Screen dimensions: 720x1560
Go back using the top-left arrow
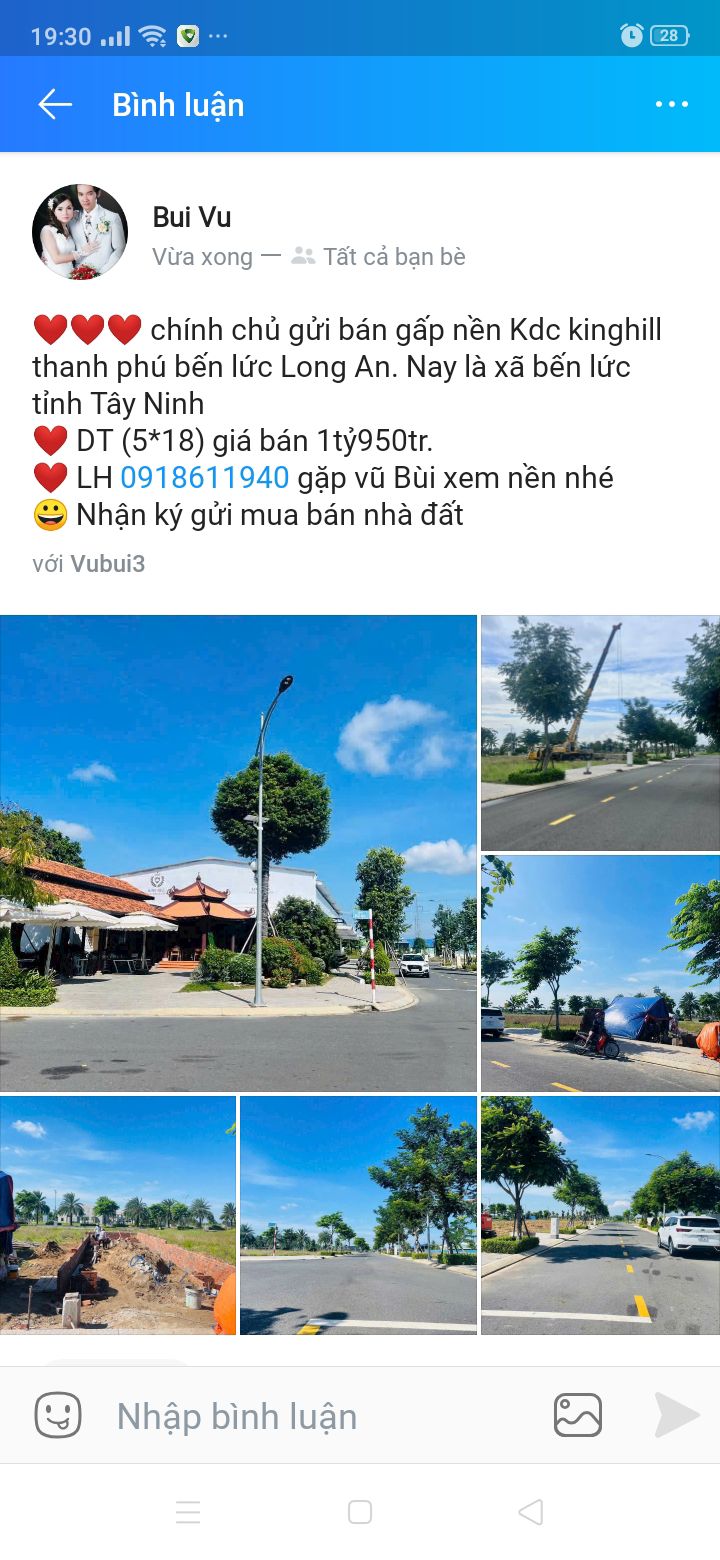55,105
